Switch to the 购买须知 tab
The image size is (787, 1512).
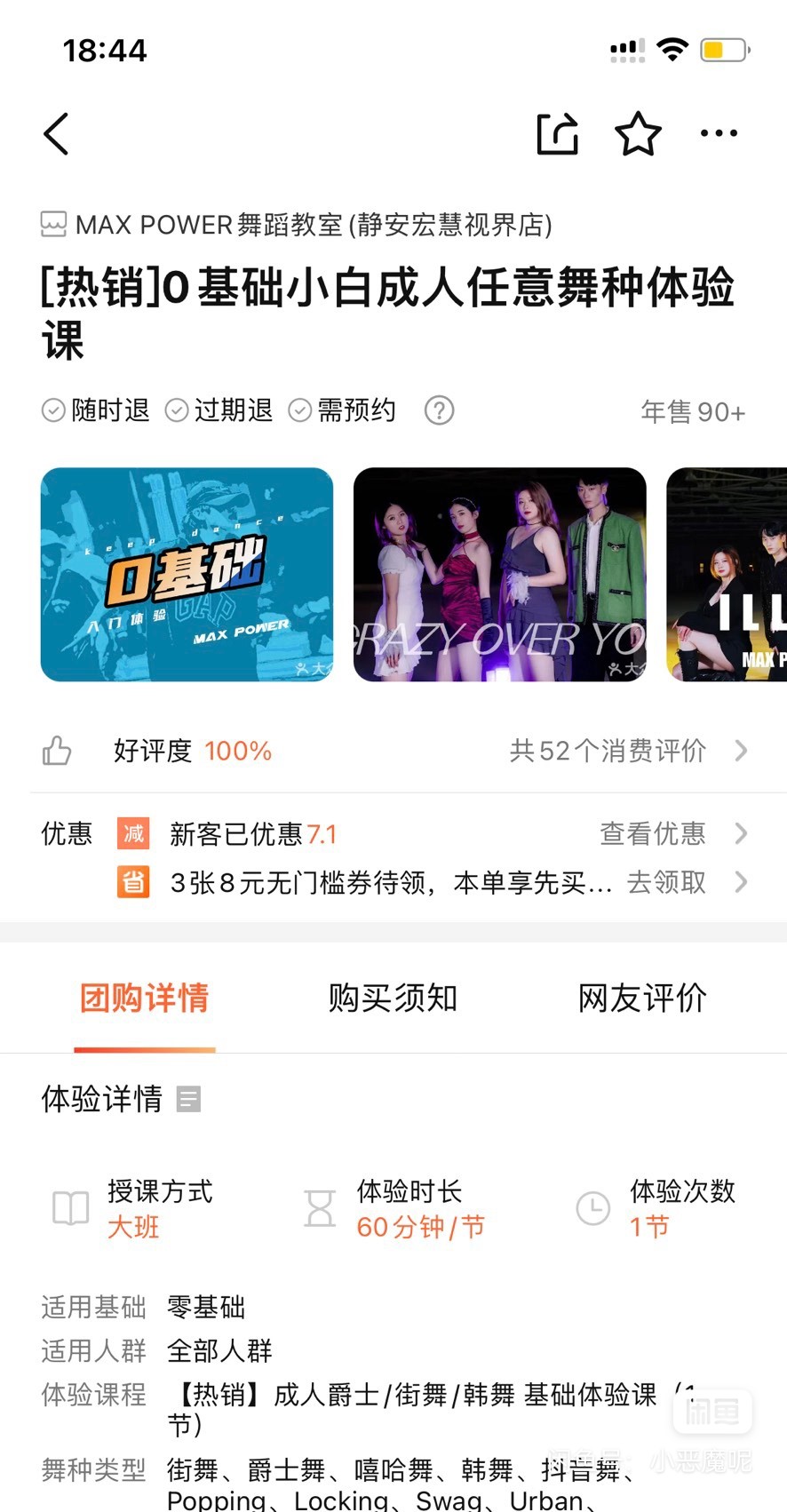tap(393, 999)
